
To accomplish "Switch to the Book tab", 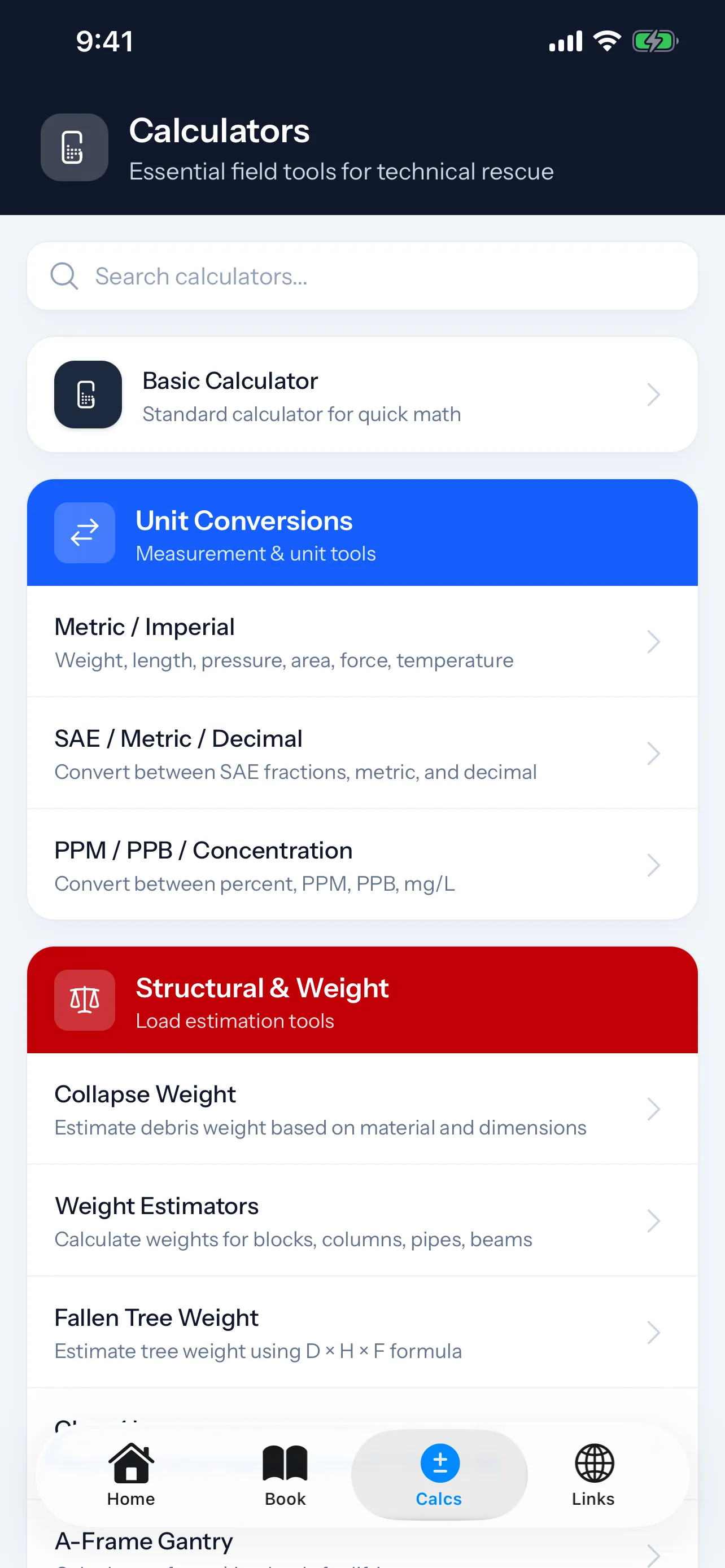I will [x=285, y=1474].
